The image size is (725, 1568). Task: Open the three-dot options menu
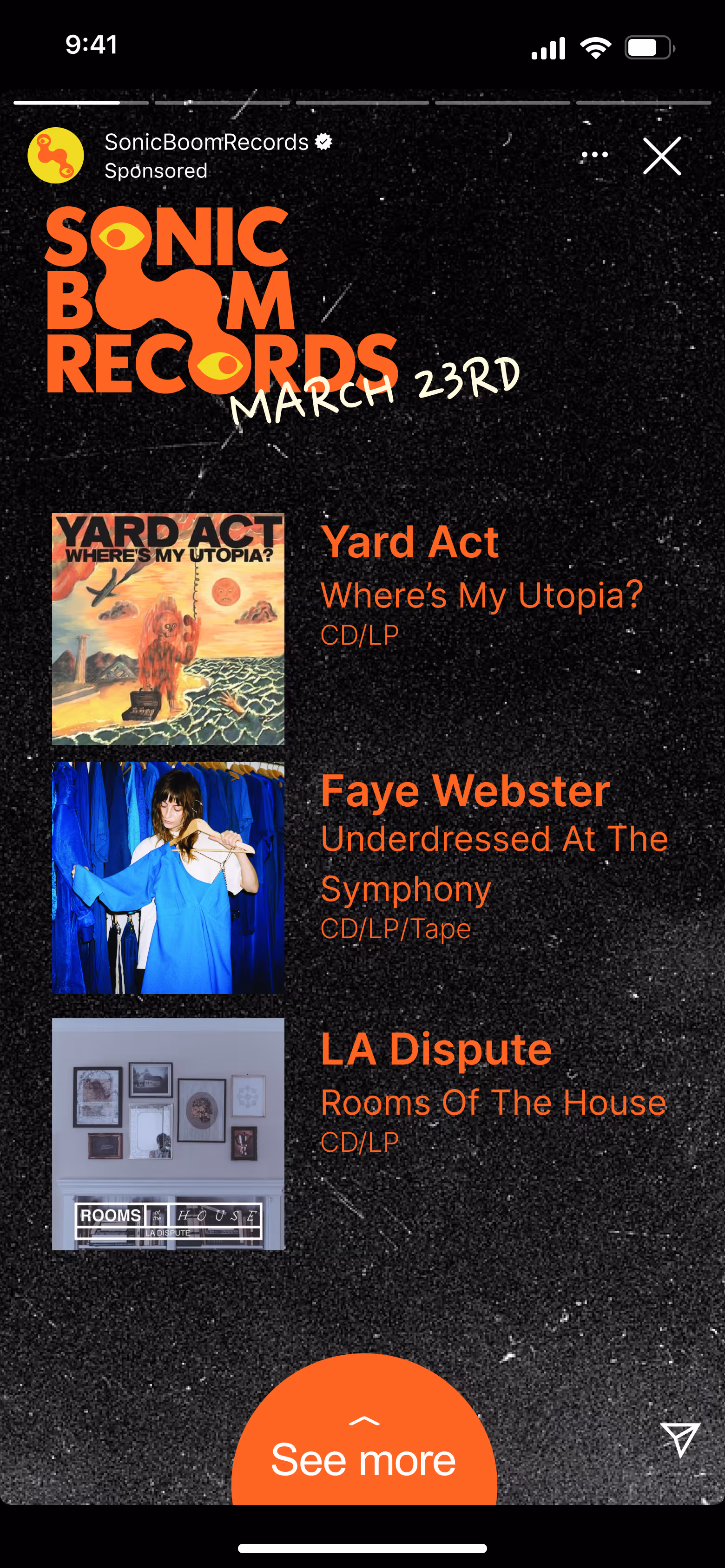pyautogui.click(x=594, y=155)
